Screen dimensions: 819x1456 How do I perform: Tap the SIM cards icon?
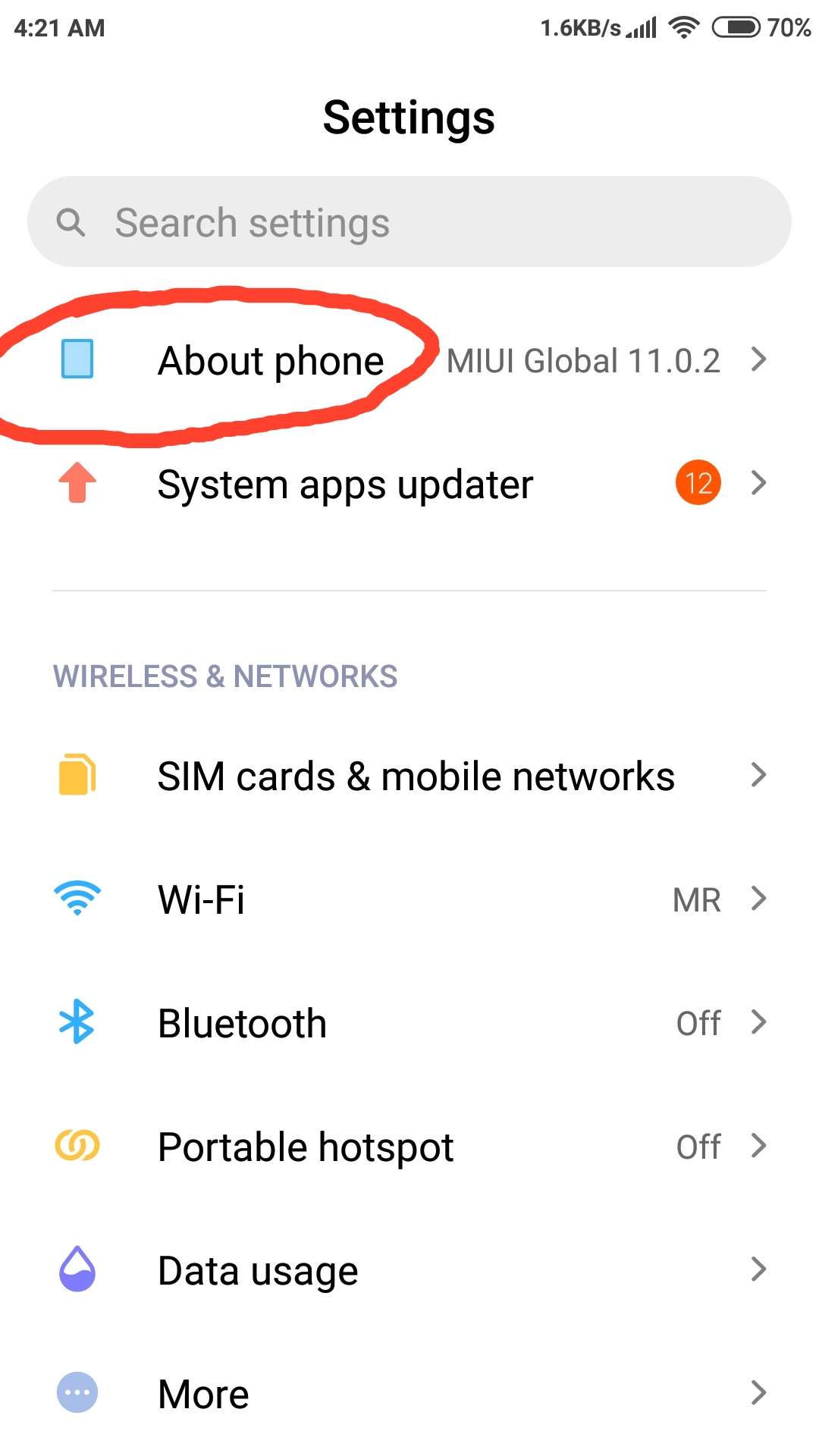(x=78, y=774)
